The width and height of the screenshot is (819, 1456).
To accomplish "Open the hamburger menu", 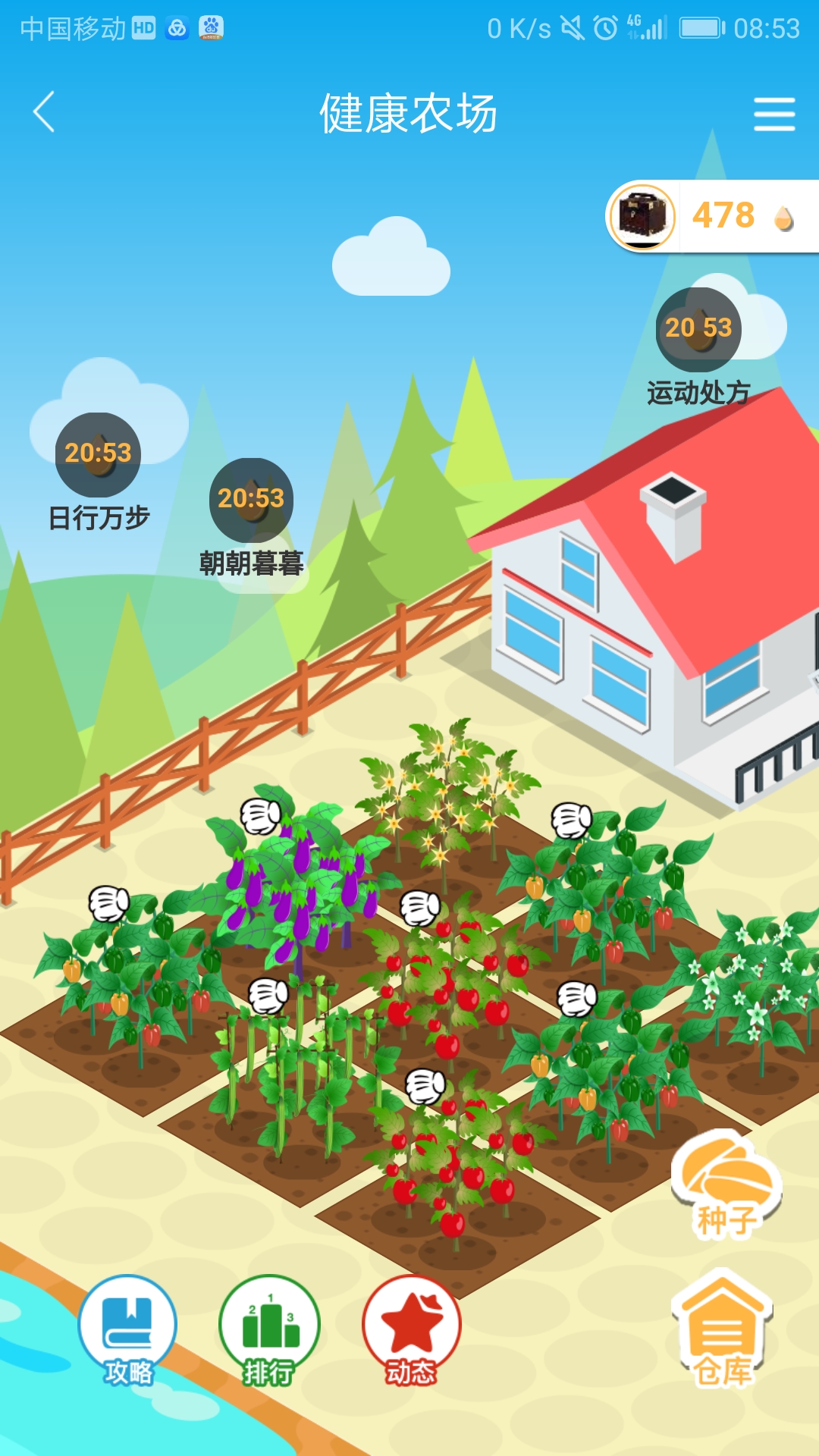I will coord(774,114).
